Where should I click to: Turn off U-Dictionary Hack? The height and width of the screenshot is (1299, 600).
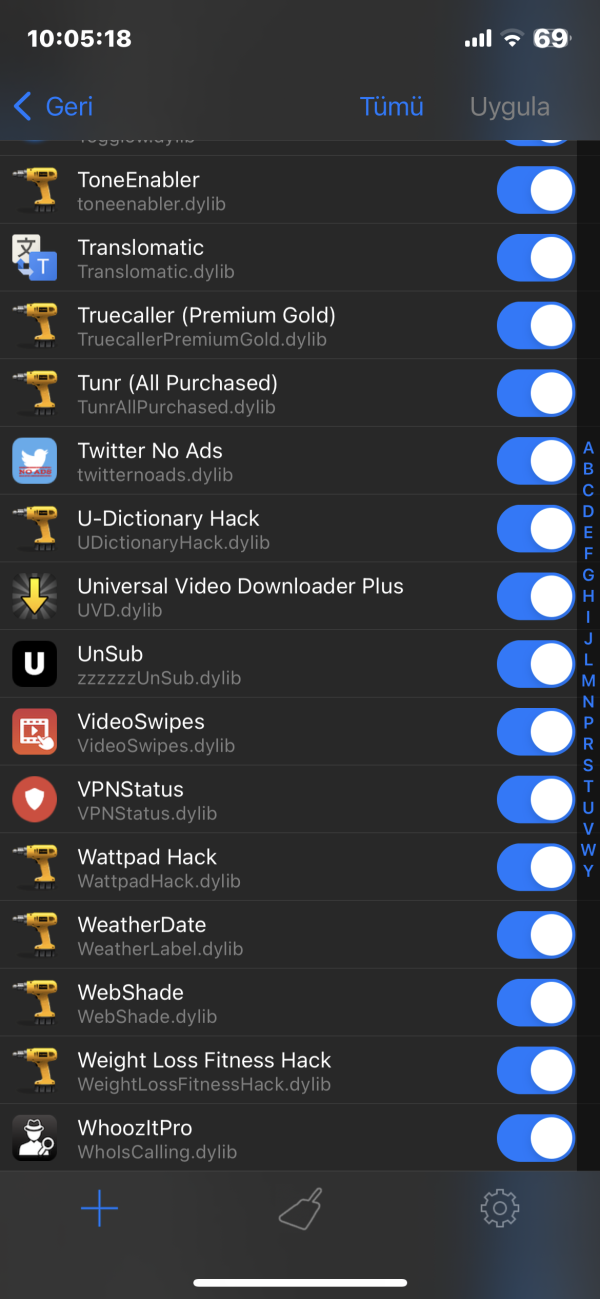pyautogui.click(x=535, y=529)
